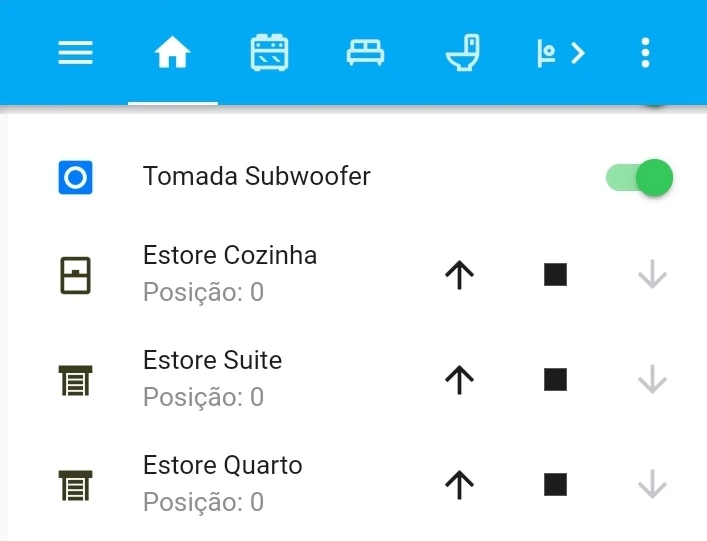Open Tomada Subwoofer details
707x541 pixels.
click(256, 177)
